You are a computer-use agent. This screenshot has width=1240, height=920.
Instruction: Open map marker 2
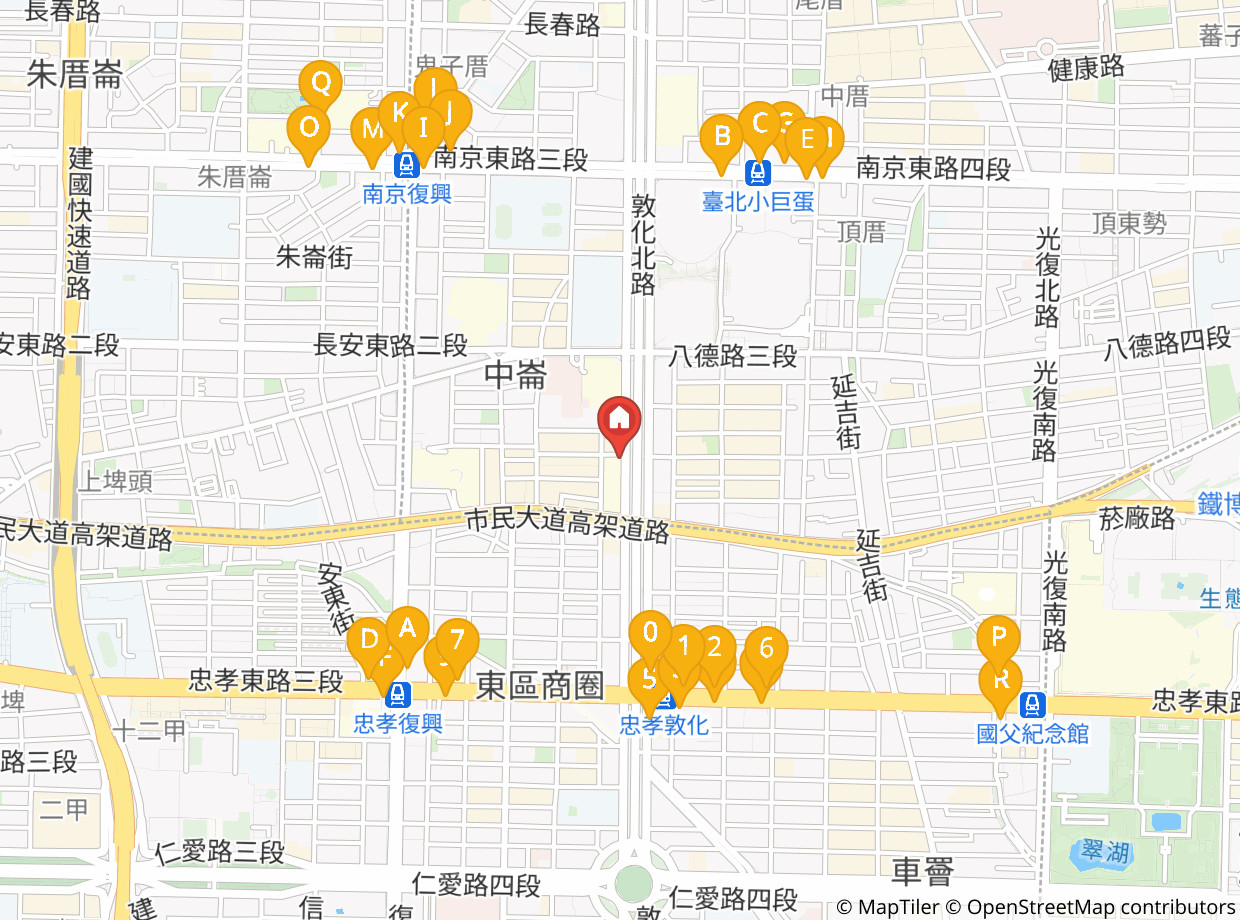point(715,646)
